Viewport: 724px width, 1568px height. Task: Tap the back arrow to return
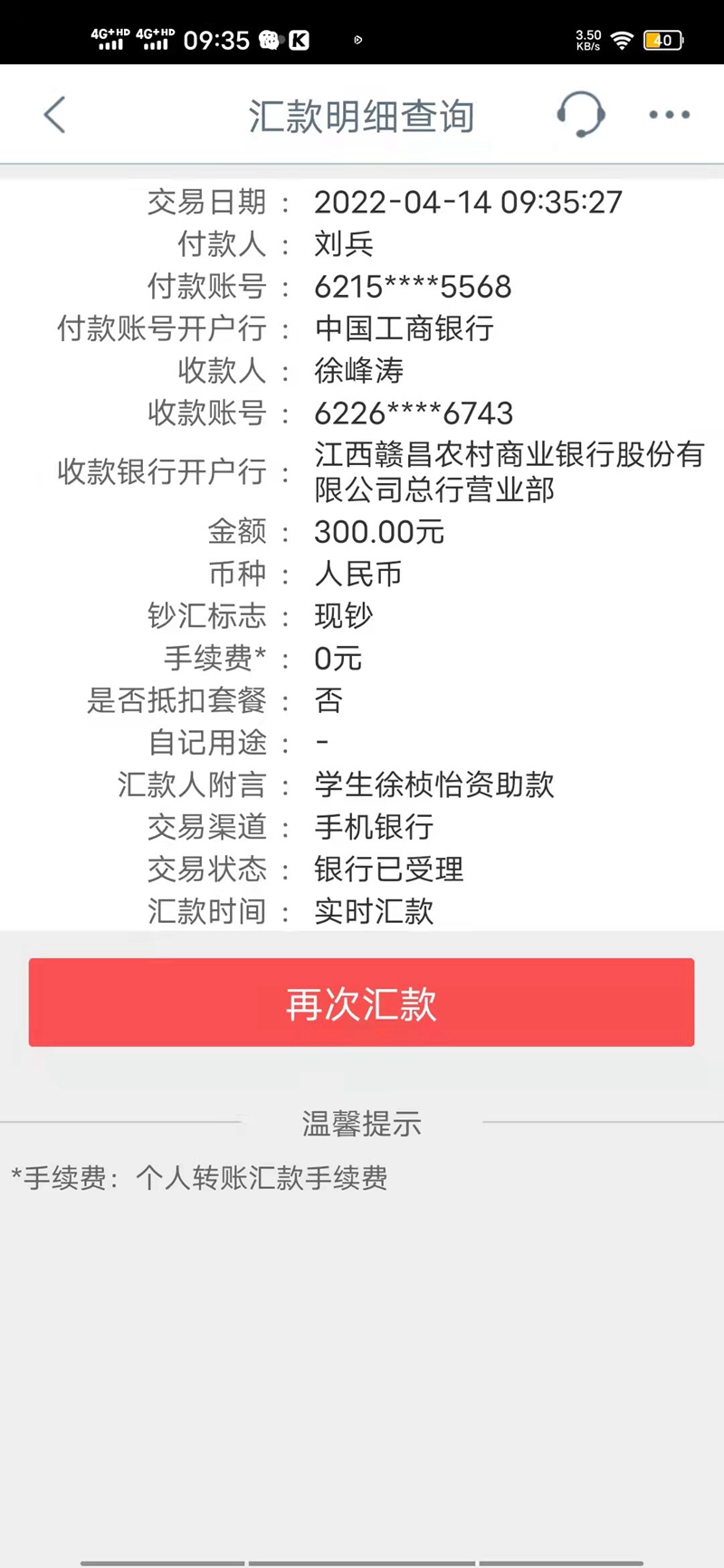point(54,115)
